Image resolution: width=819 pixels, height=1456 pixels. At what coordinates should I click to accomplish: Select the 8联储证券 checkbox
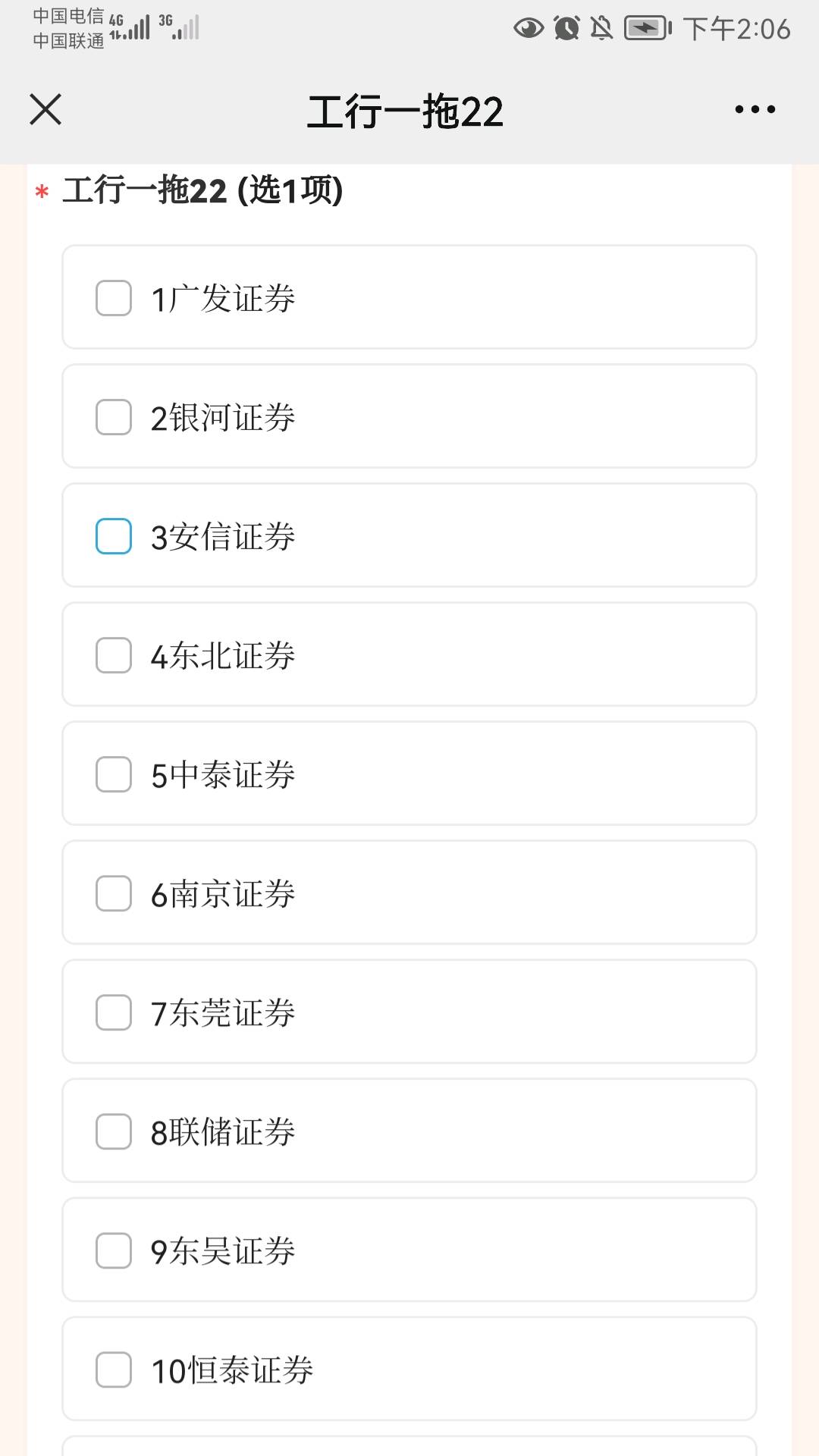114,1131
